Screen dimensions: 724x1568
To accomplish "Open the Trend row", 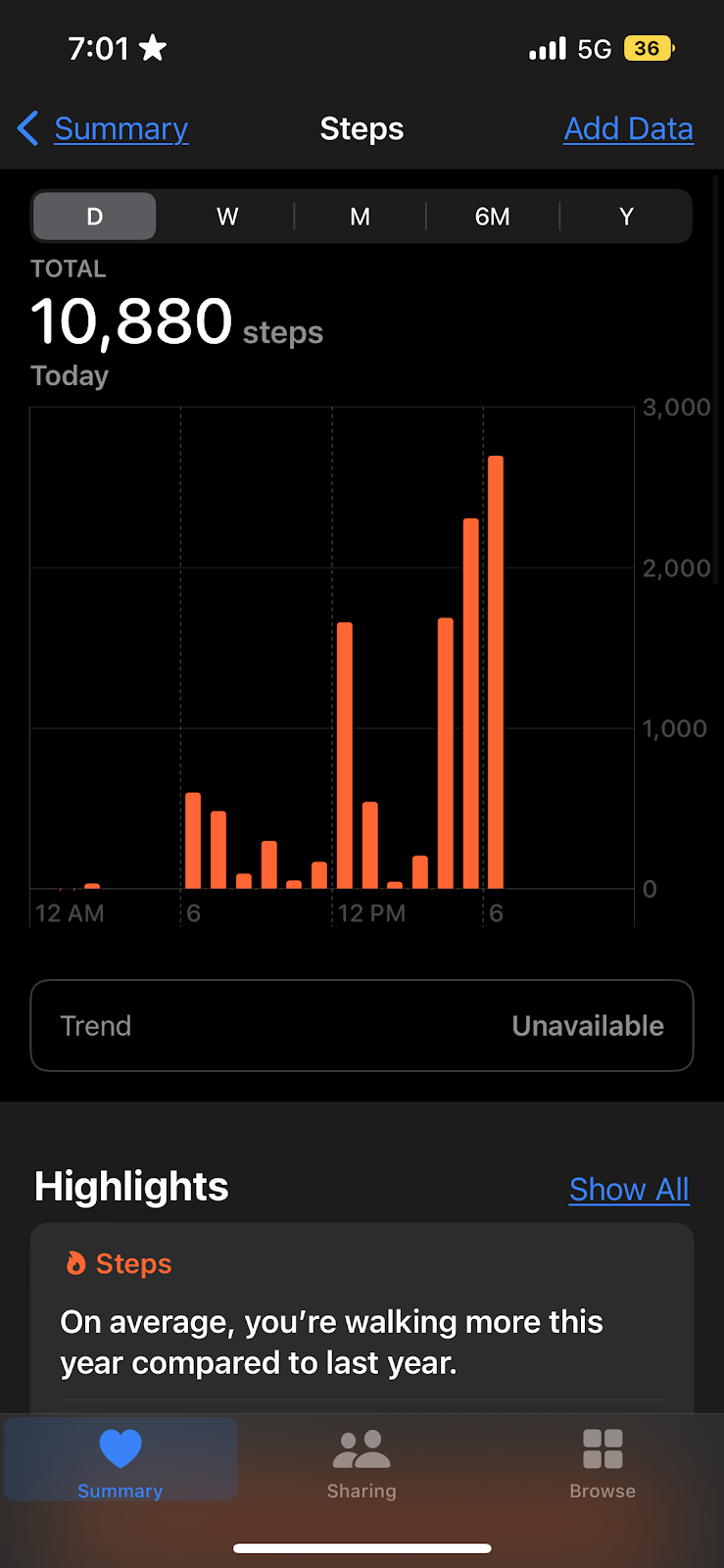I will pyautogui.click(x=362, y=1026).
